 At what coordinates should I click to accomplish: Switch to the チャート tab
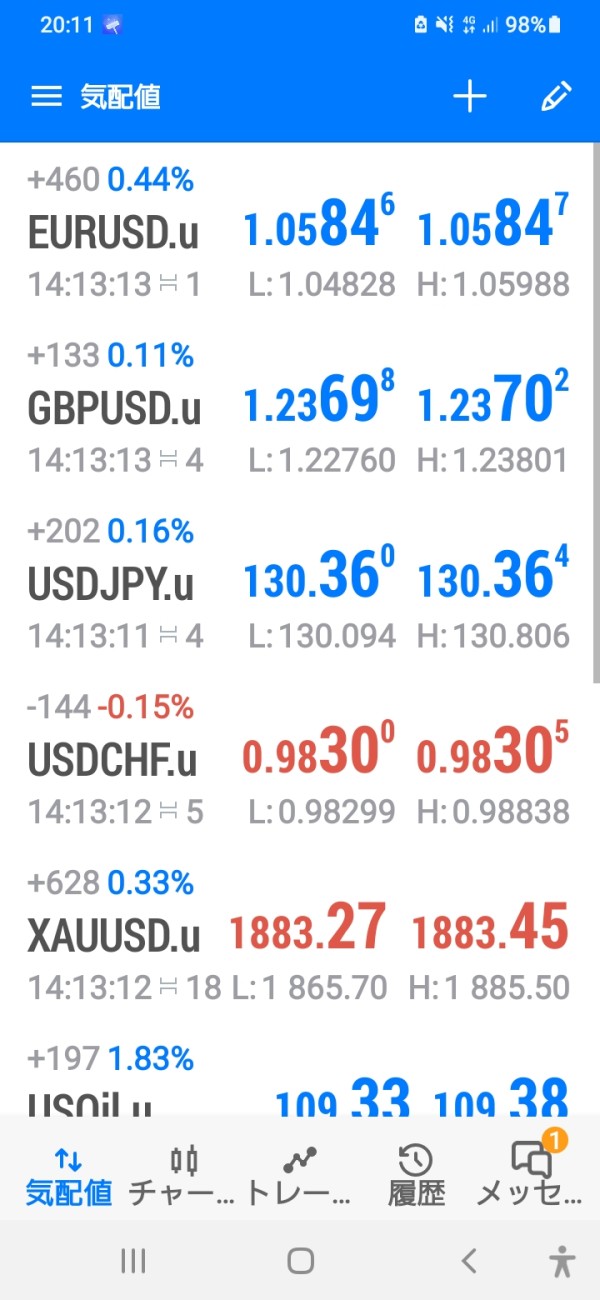(182, 1176)
